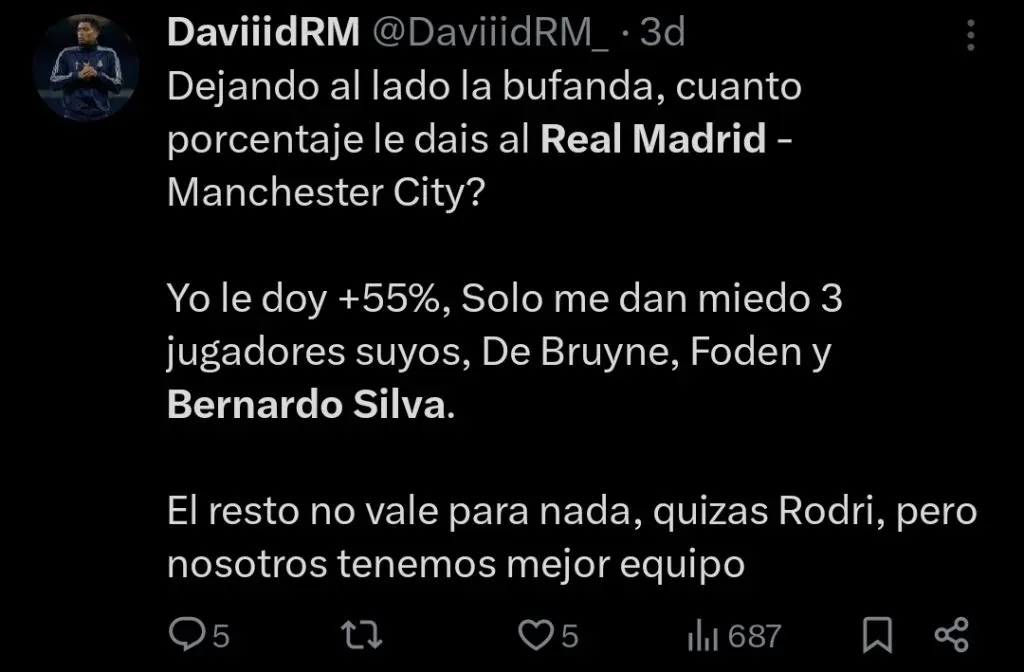
Task: Open the tweet's three-dot overflow menu
Action: coord(971,37)
